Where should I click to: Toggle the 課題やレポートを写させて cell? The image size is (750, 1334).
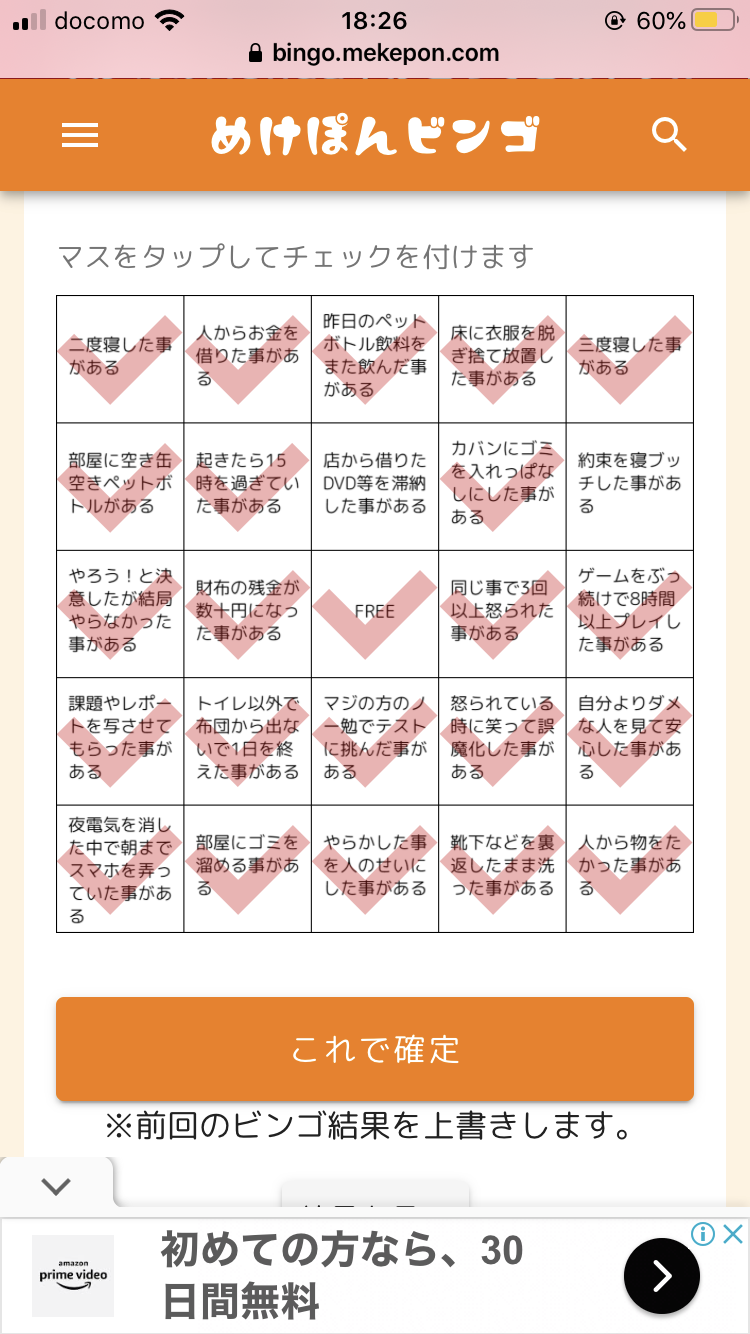pos(120,741)
